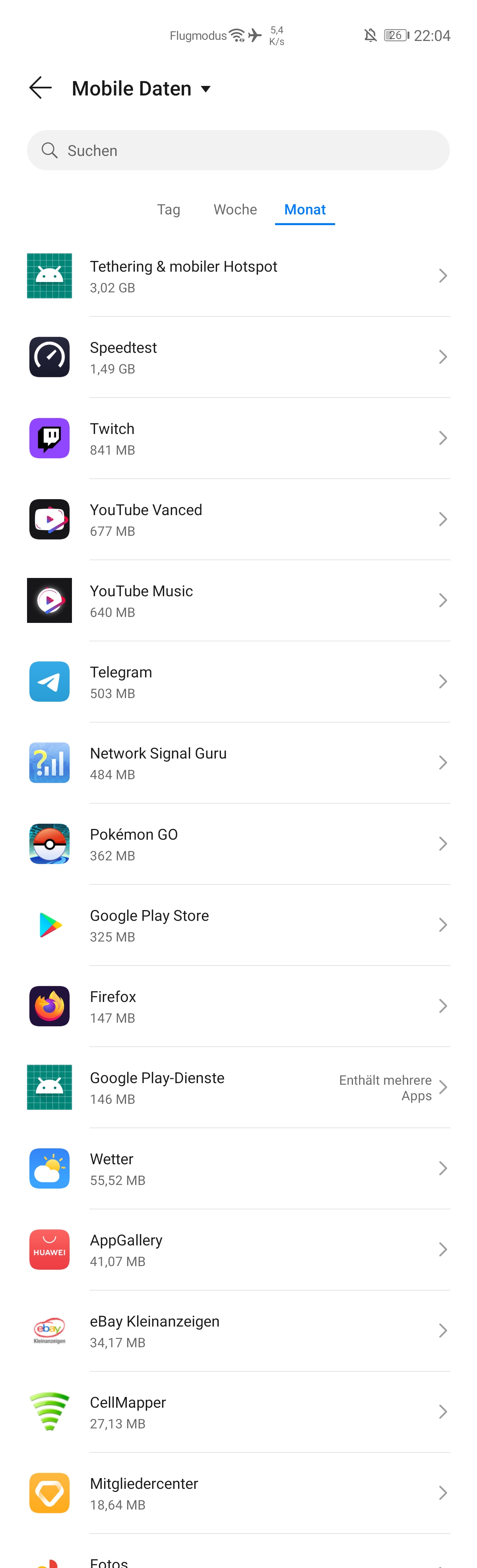Tap the Suchen search field
This screenshot has width=477, height=1568.
coord(238,150)
